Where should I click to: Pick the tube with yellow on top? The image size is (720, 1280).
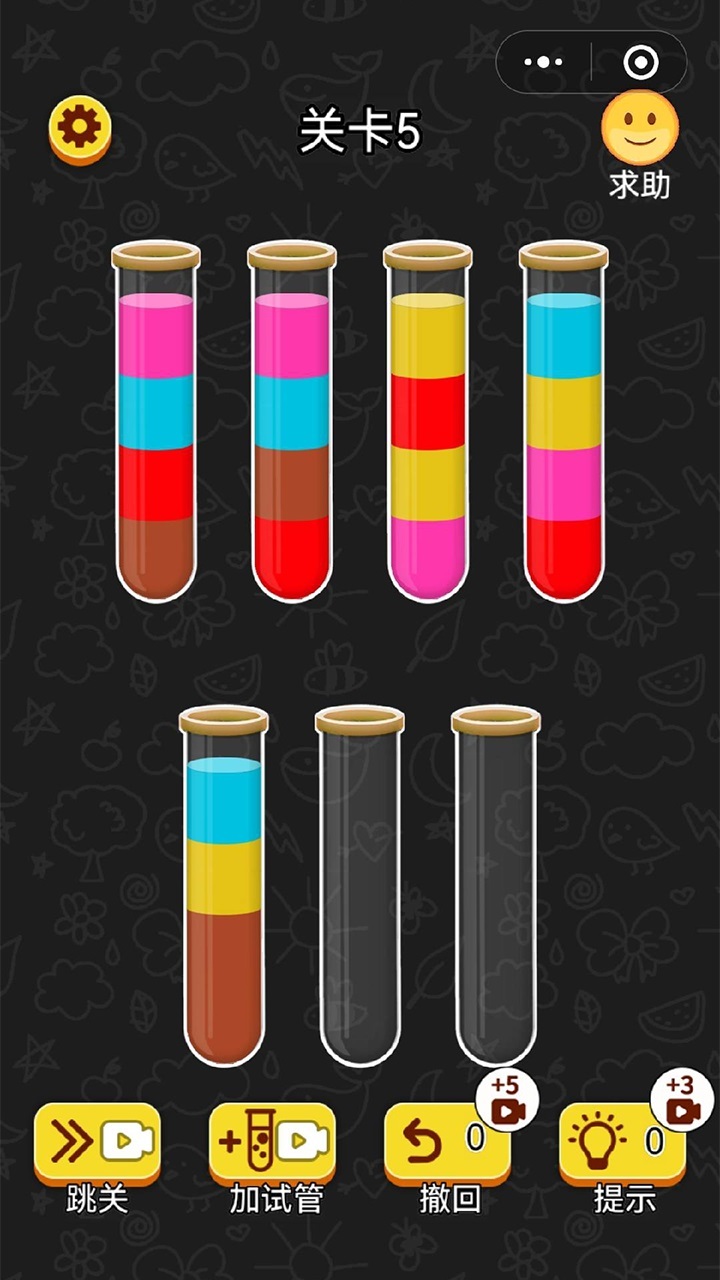(428, 425)
